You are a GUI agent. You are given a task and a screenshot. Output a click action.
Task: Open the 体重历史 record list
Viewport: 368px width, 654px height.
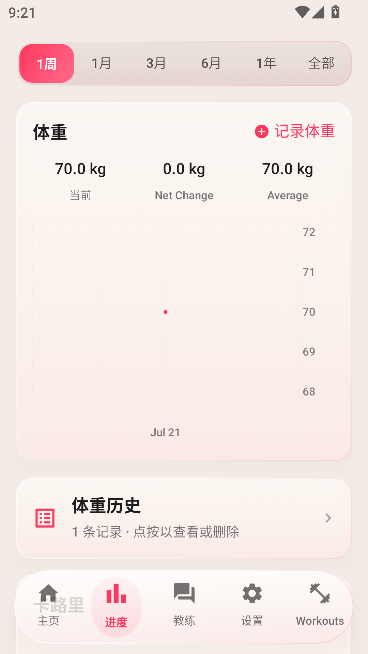click(x=184, y=518)
